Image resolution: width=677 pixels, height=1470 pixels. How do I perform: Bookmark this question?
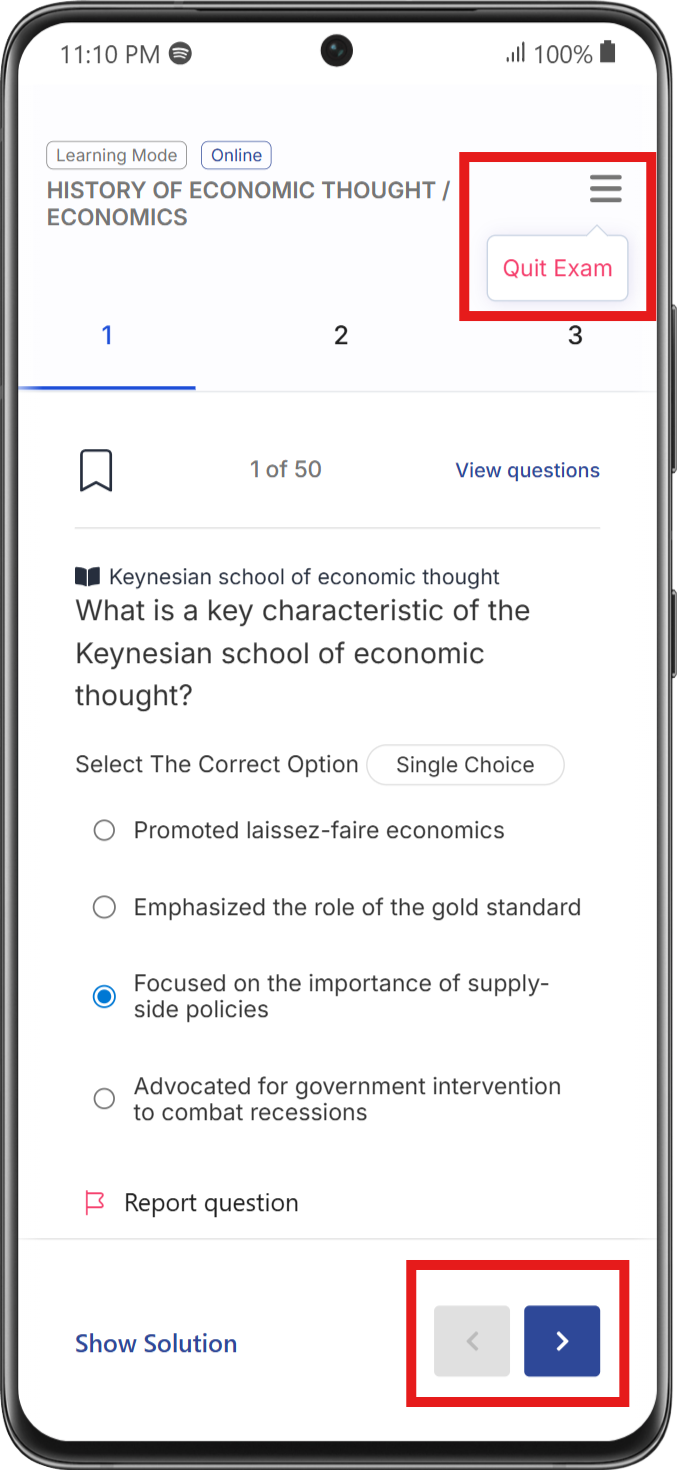point(96,470)
